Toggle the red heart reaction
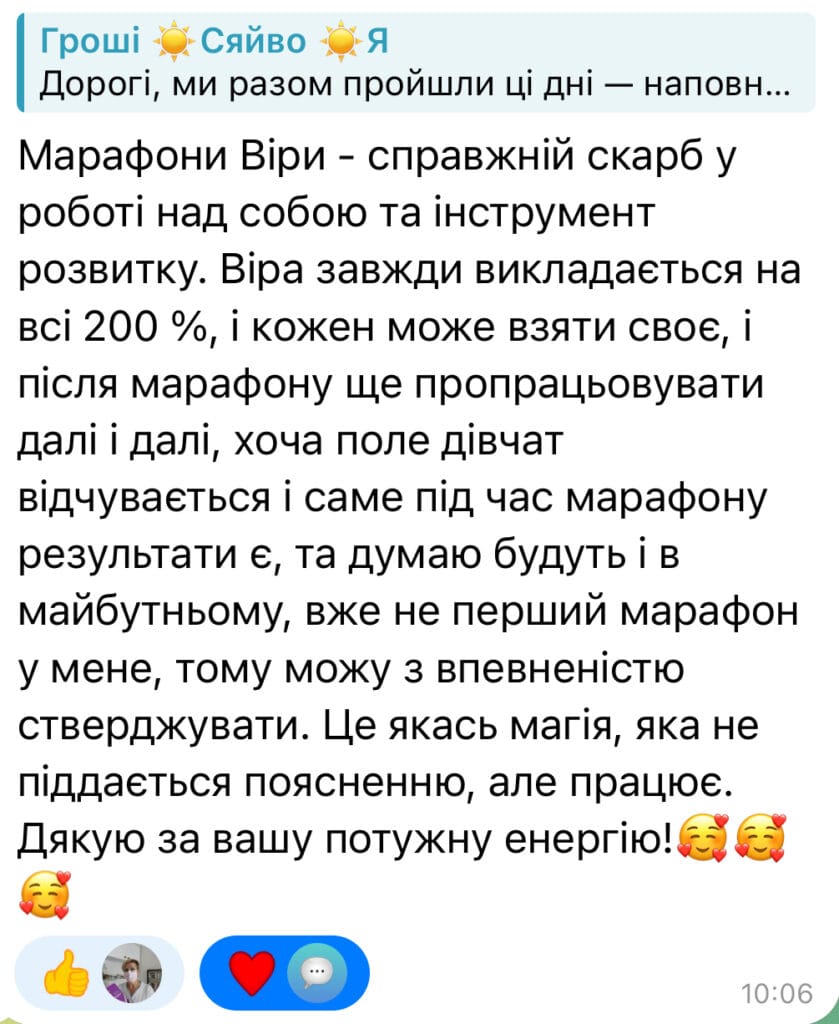839x1024 pixels. click(252, 970)
